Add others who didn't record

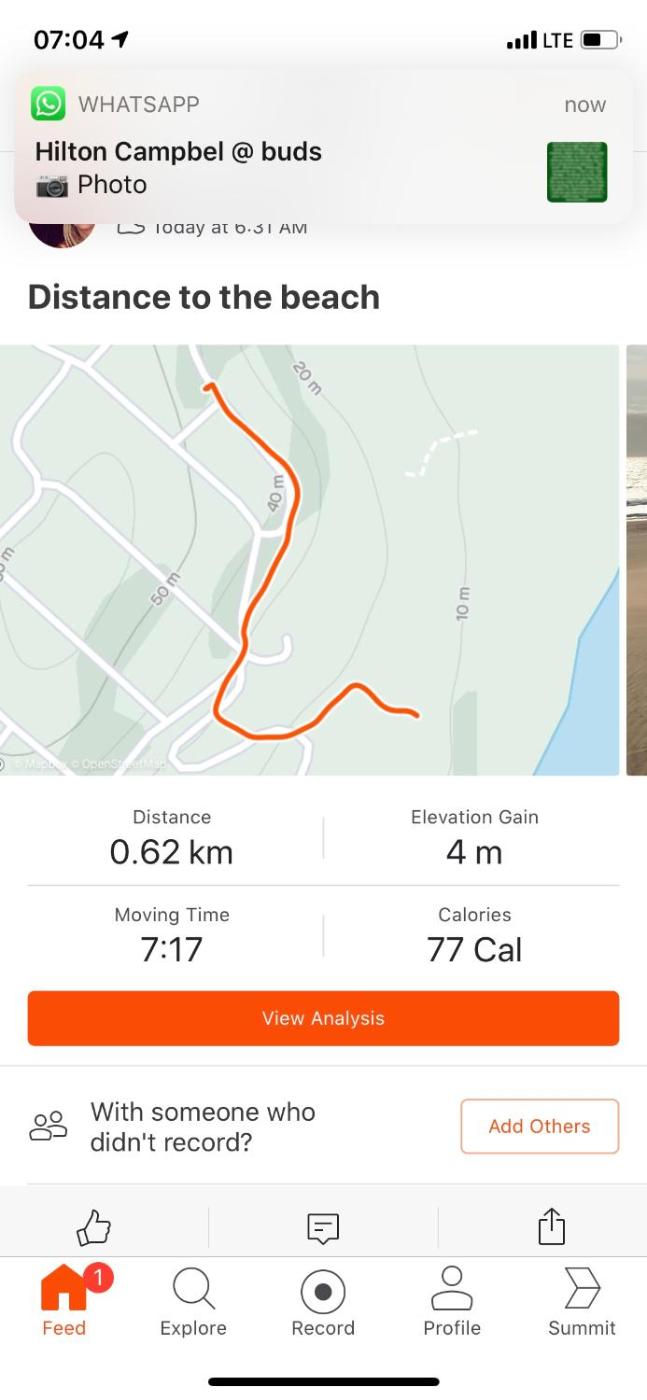539,1126
